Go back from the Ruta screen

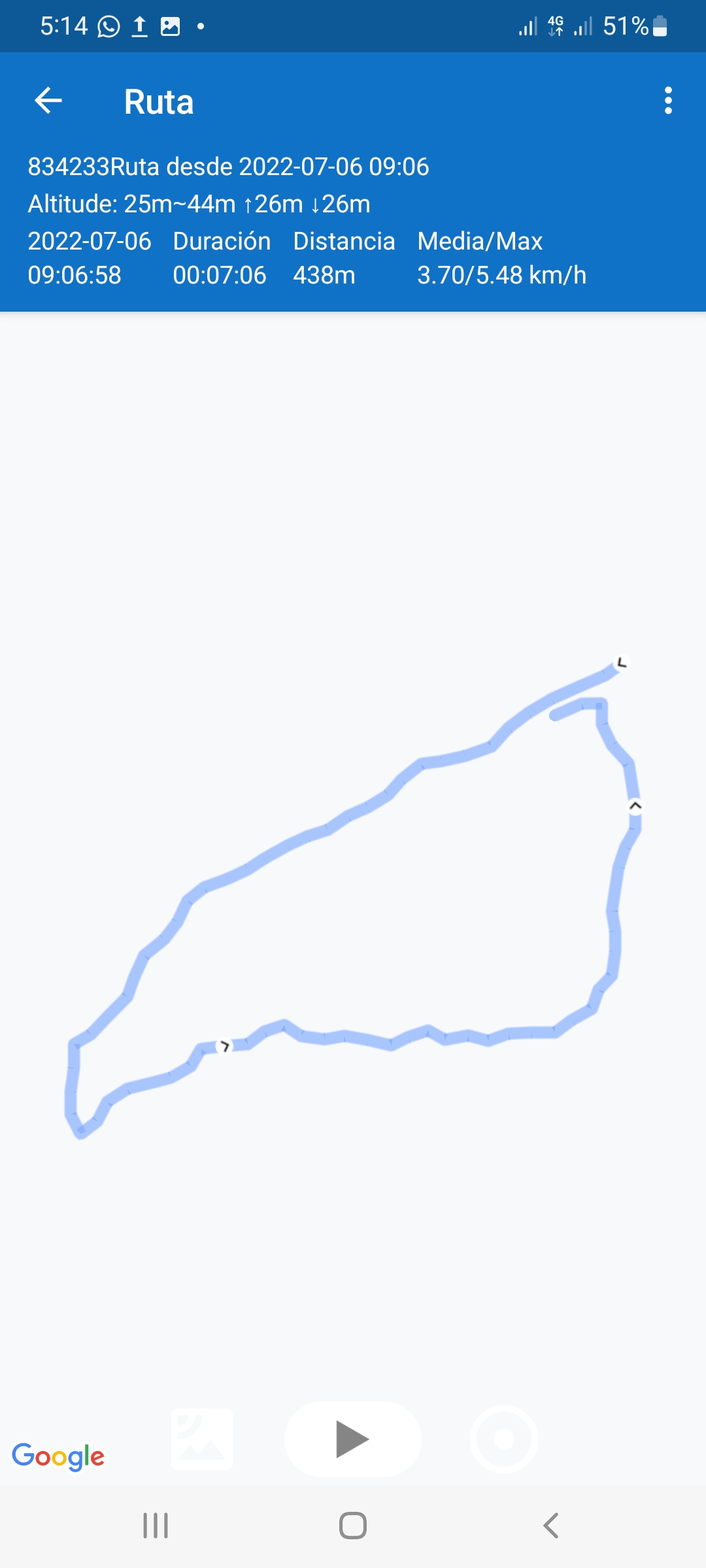click(x=48, y=101)
